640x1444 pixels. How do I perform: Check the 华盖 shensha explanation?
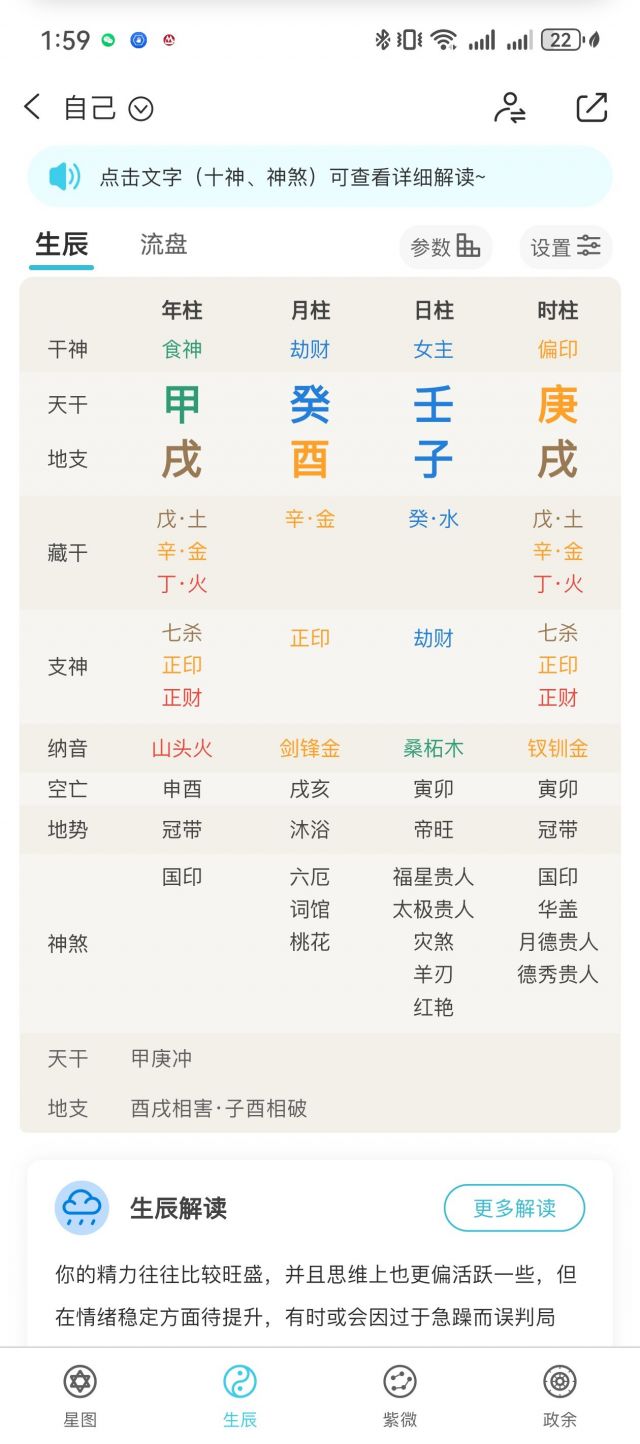[x=558, y=909]
